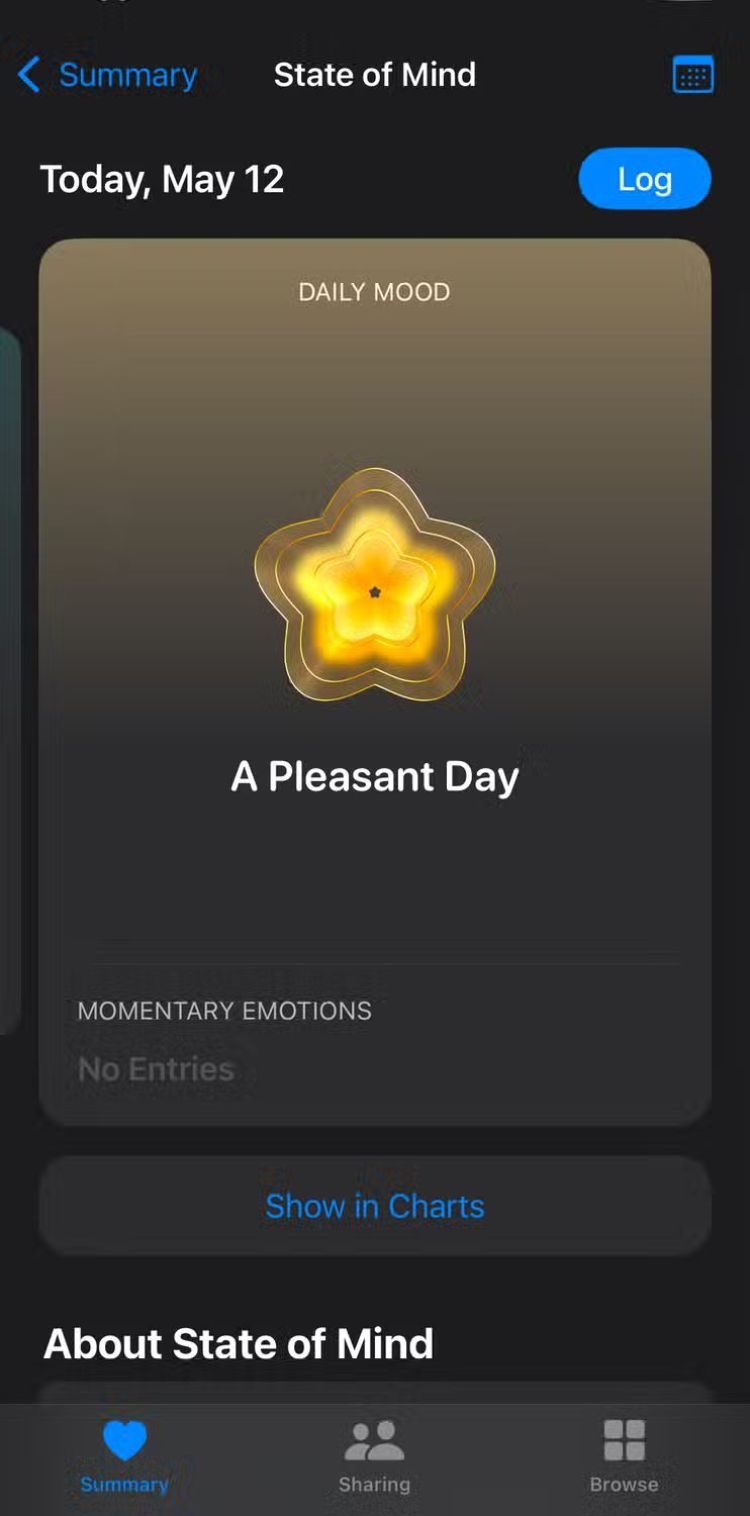Switch to the Browse tab
Viewport: 750px width, 1516px height.
click(624, 1457)
